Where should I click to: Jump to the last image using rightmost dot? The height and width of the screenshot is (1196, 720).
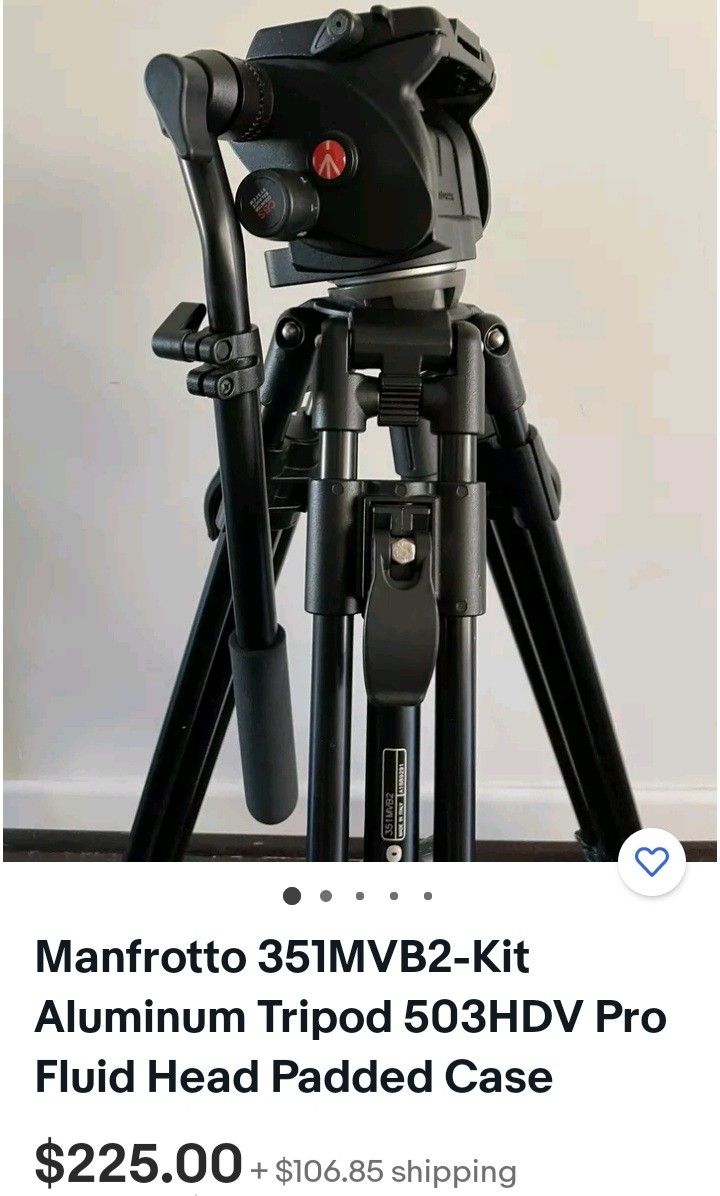pyautogui.click(x=428, y=898)
